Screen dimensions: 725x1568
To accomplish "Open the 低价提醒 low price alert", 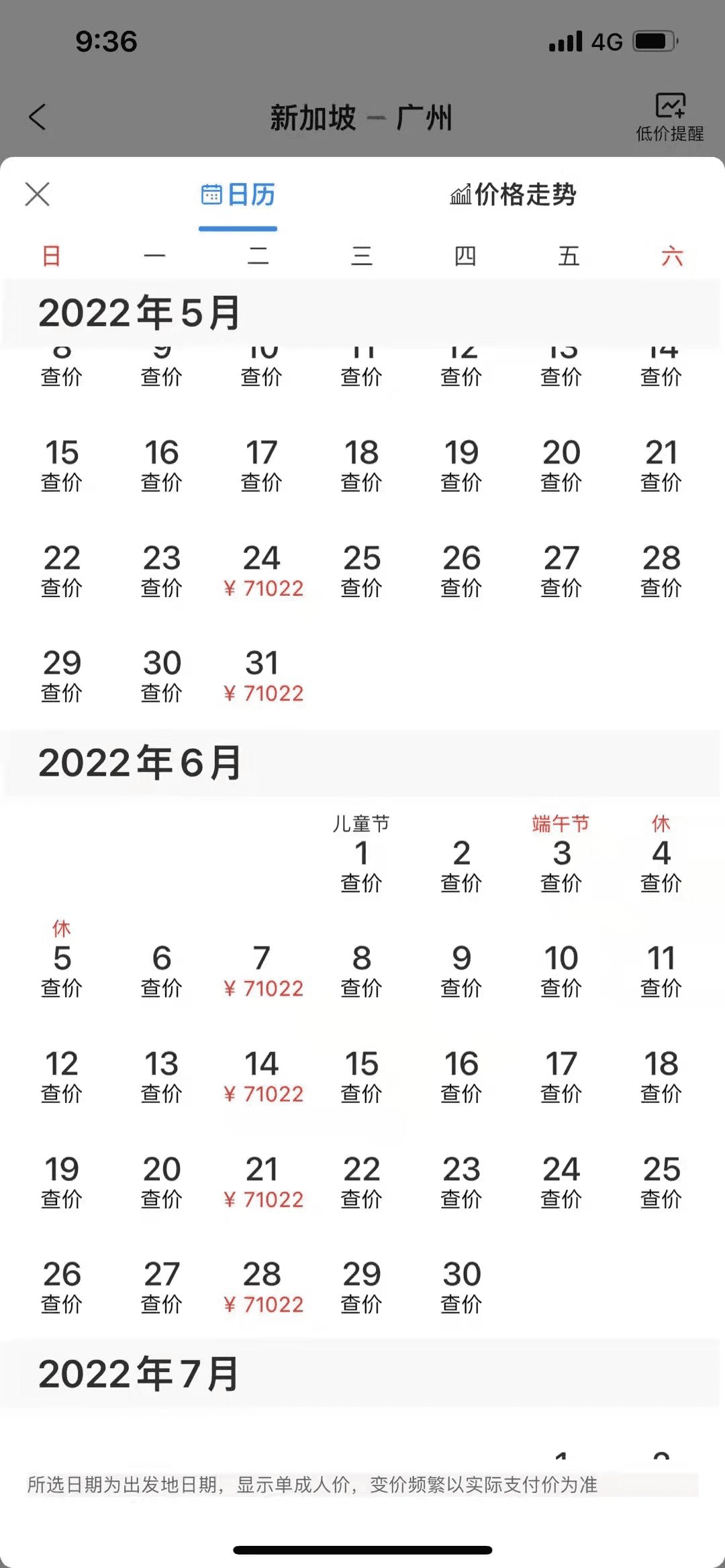I will 669,117.
